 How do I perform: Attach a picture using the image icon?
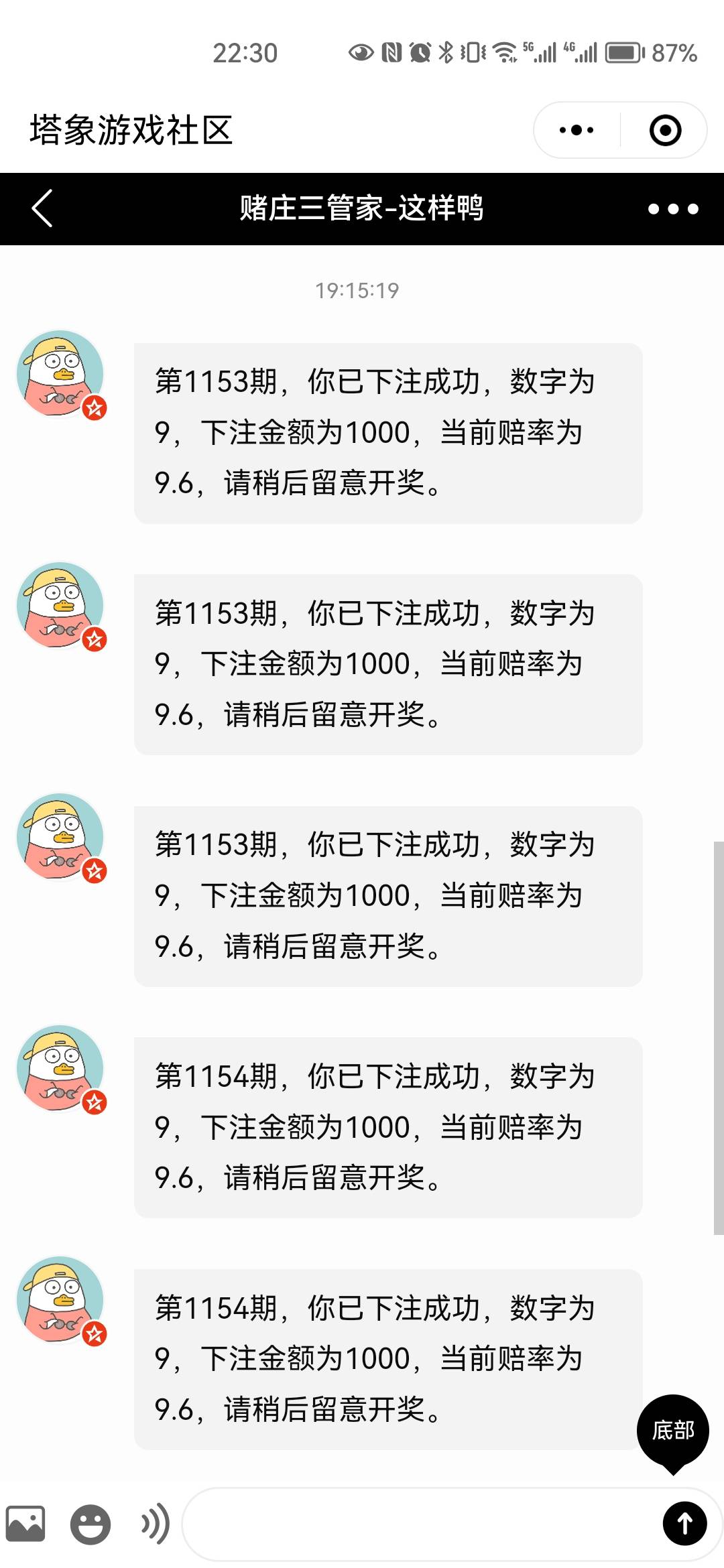point(25,1524)
